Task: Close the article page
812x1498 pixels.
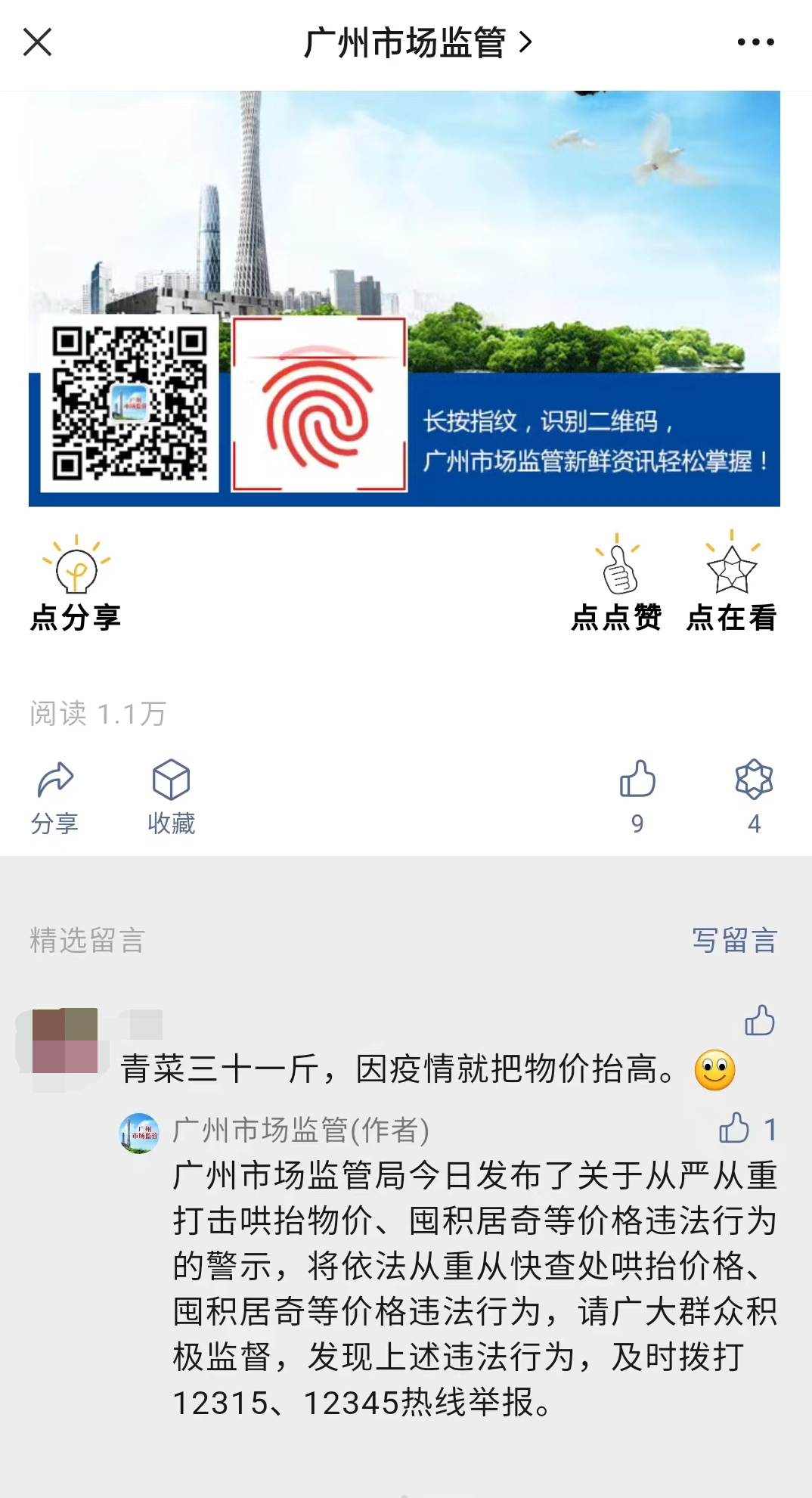Action: [x=37, y=42]
